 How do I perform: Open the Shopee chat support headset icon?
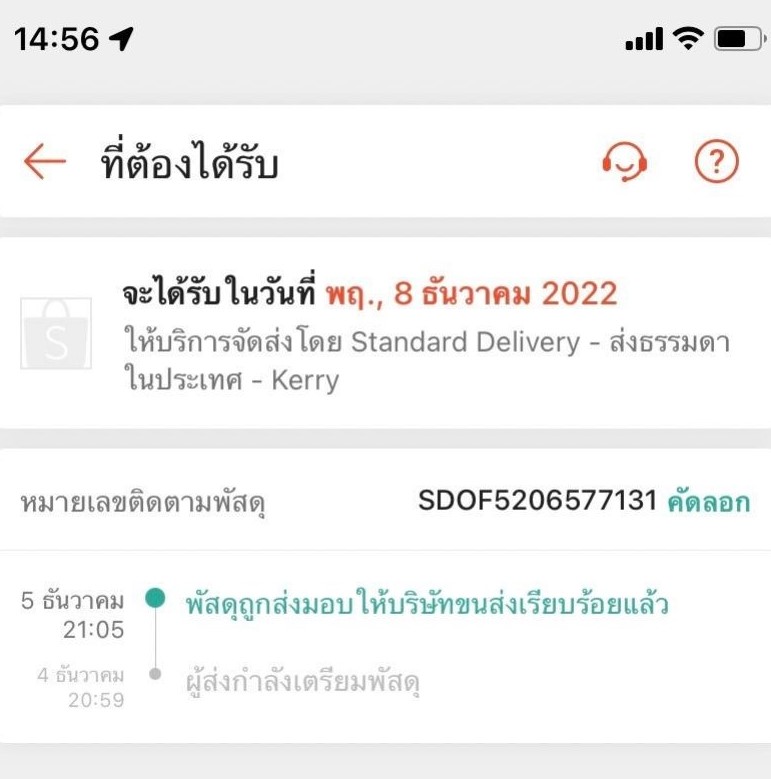[625, 161]
